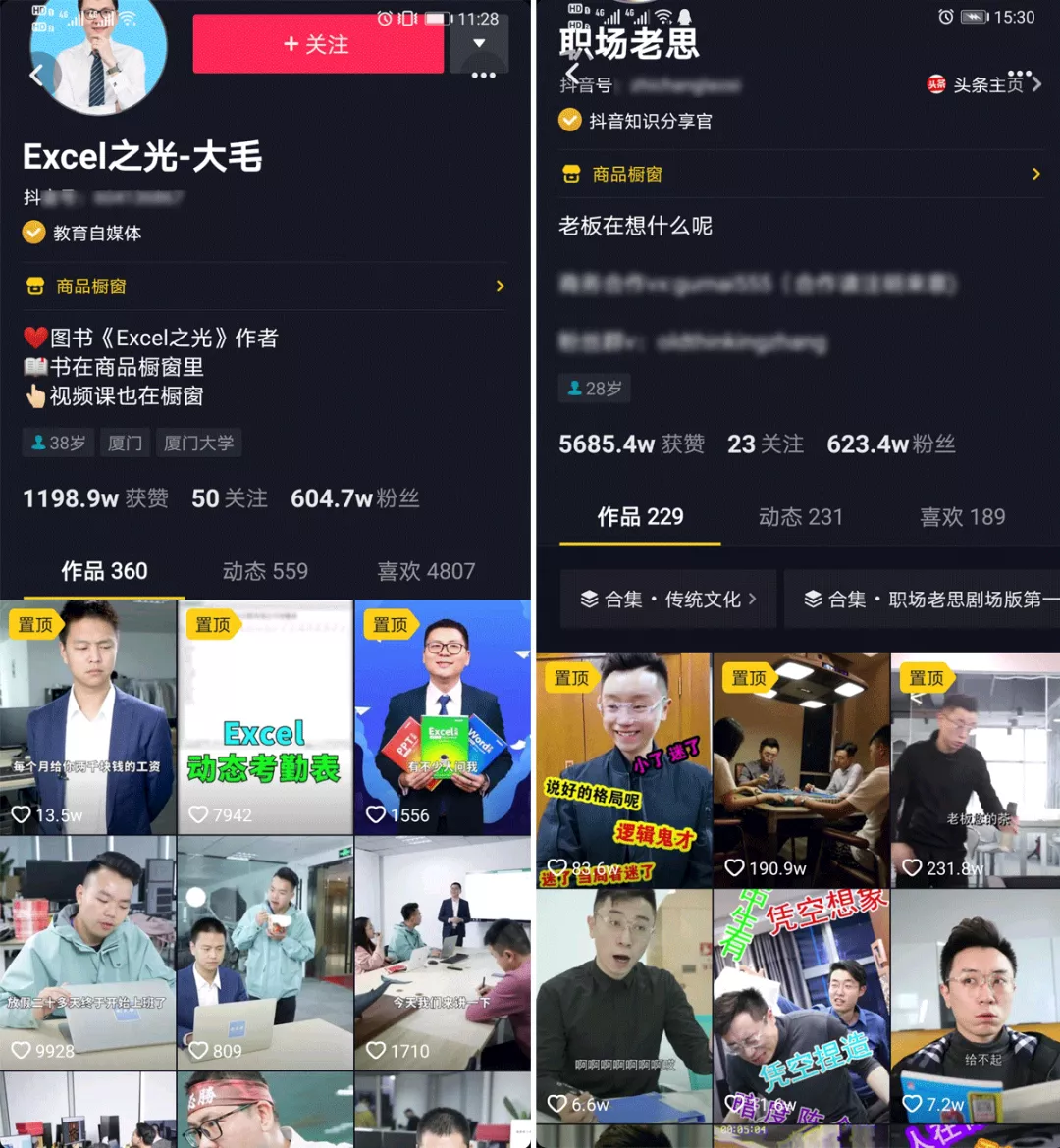Open the 喜欢 189 tab

click(963, 517)
